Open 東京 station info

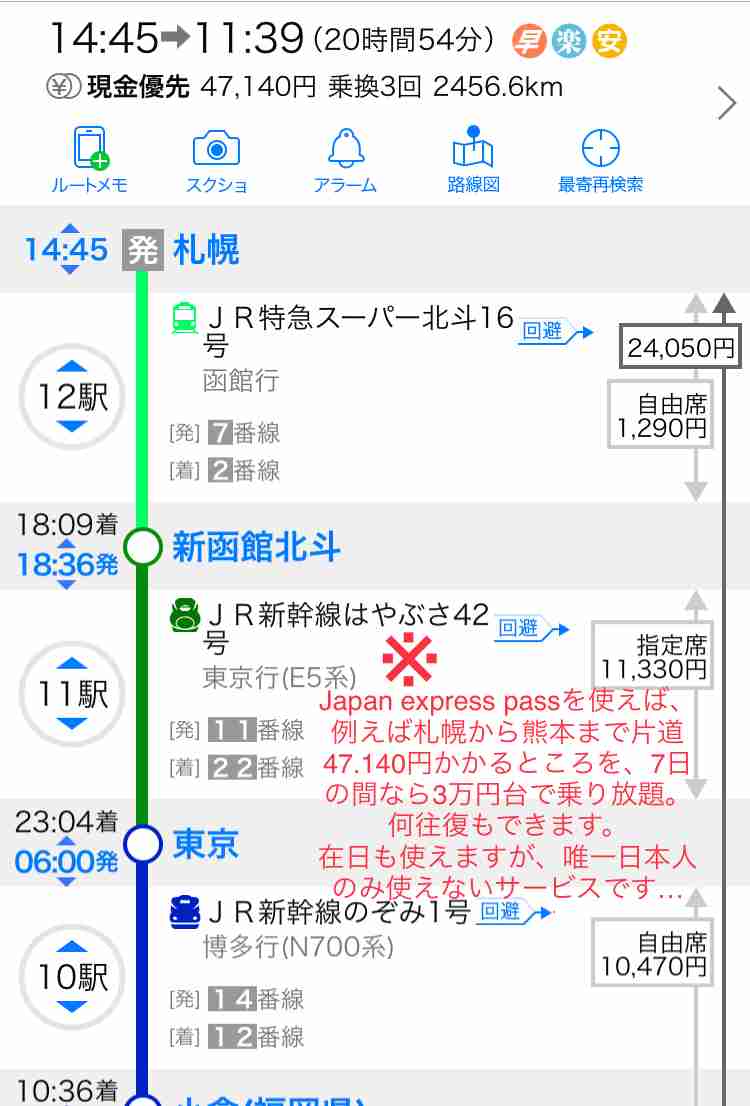tap(206, 845)
